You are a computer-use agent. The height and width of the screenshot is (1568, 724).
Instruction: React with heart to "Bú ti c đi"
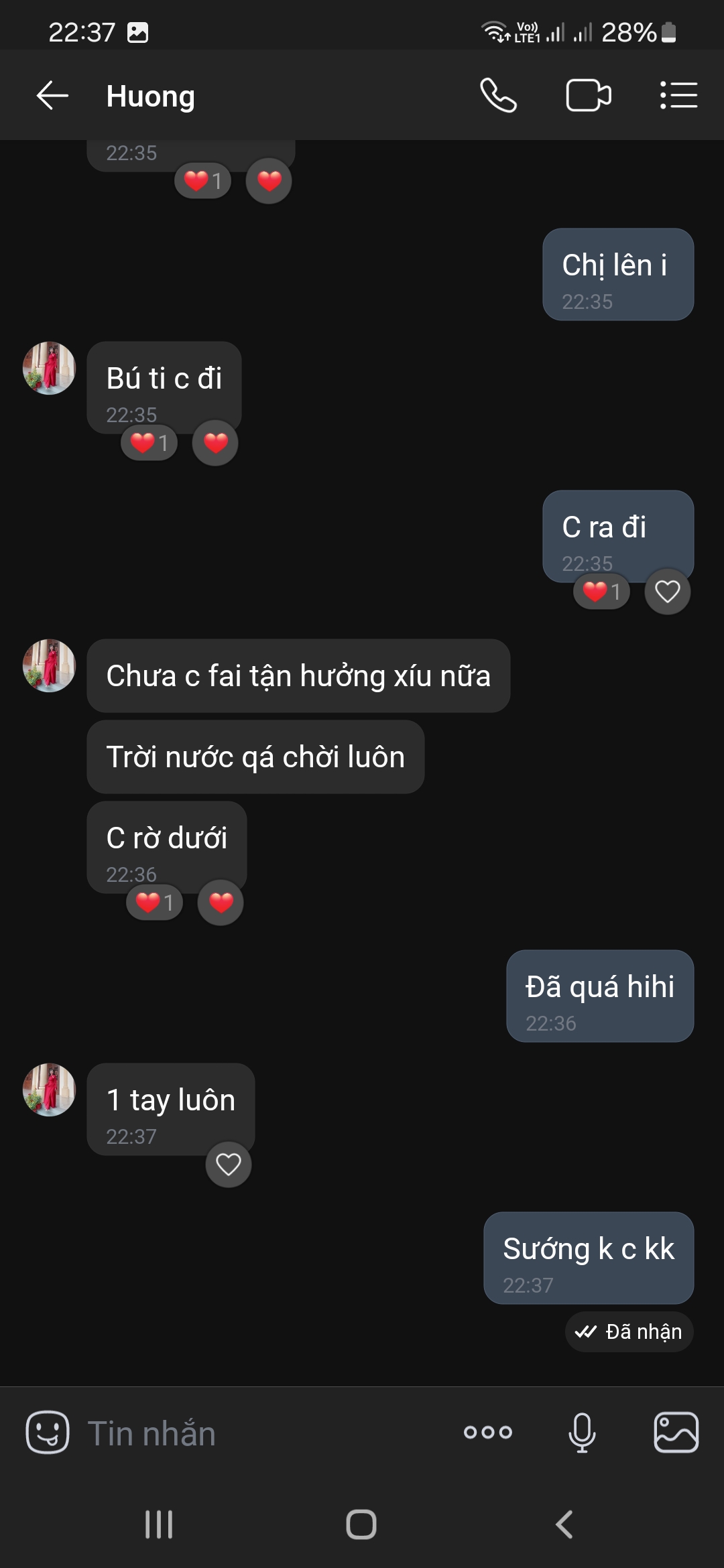[215, 443]
